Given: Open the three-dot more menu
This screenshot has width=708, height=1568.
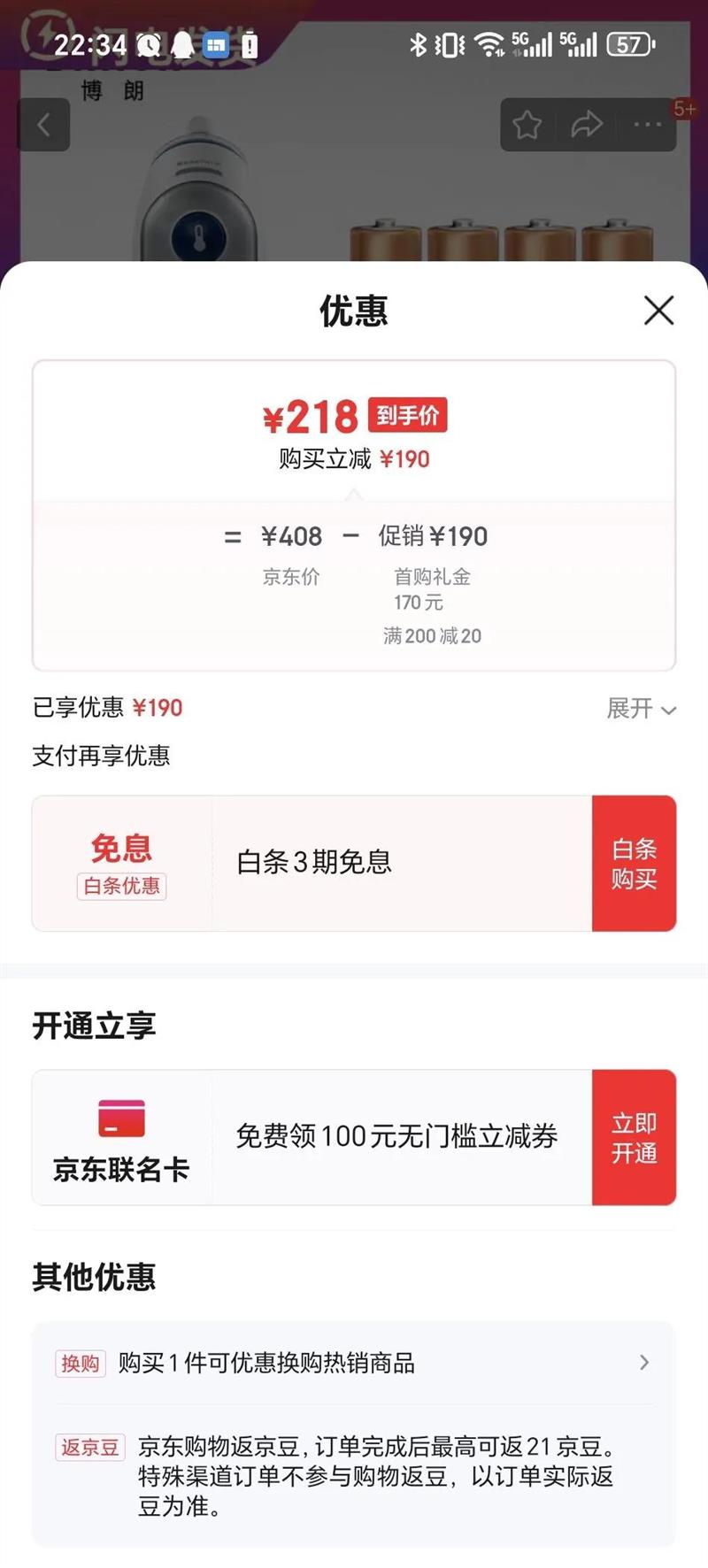Looking at the screenshot, I should tap(647, 125).
